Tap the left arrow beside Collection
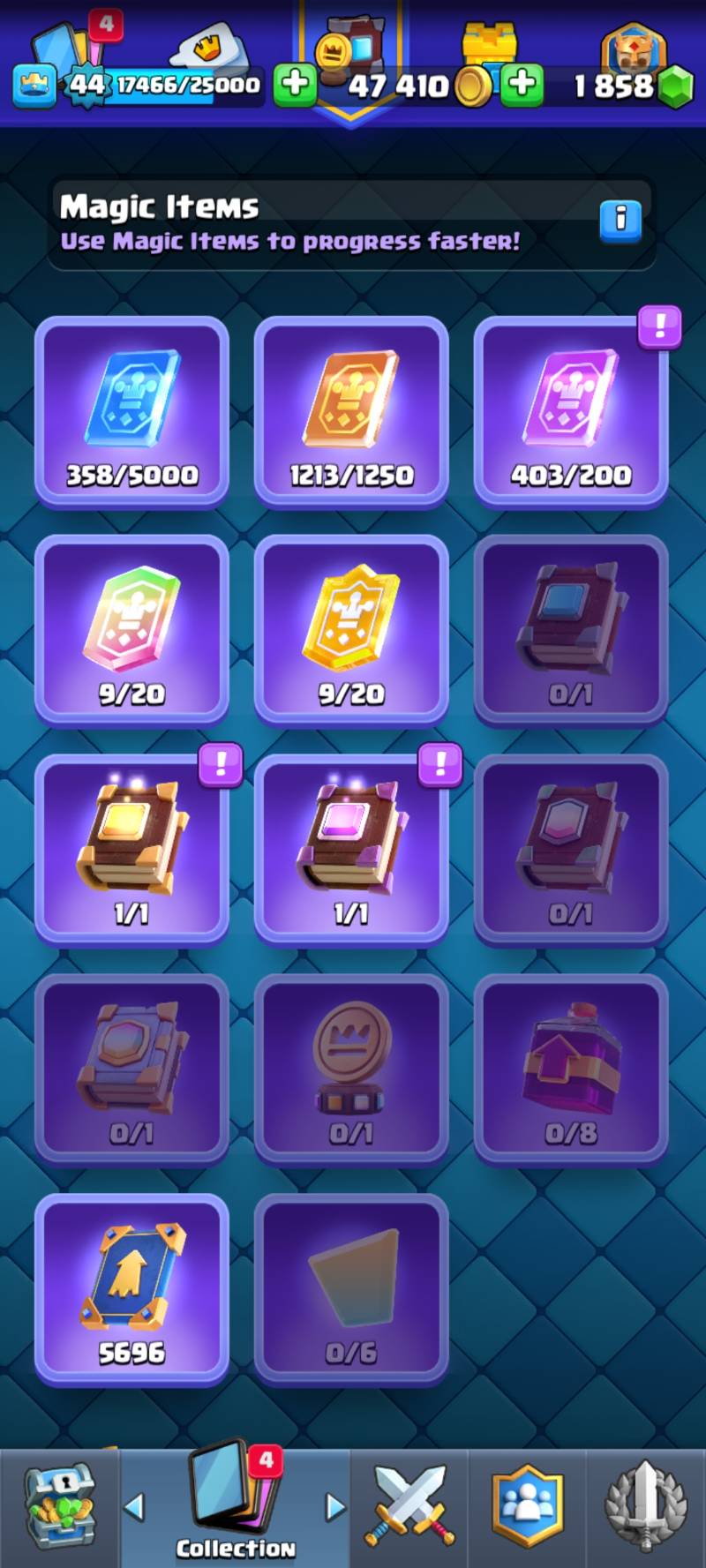Image resolution: width=706 pixels, height=1568 pixels. [134, 1507]
